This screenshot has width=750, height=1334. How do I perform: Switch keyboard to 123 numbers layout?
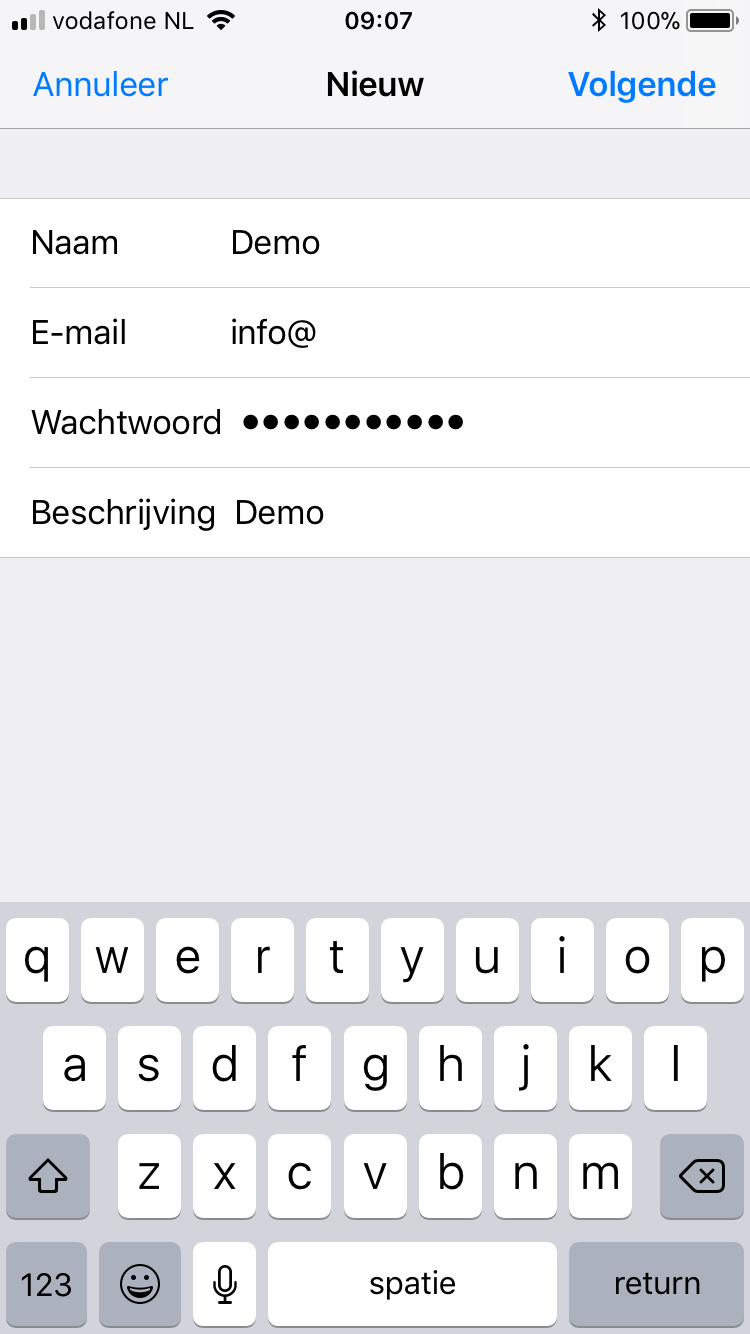[47, 1284]
